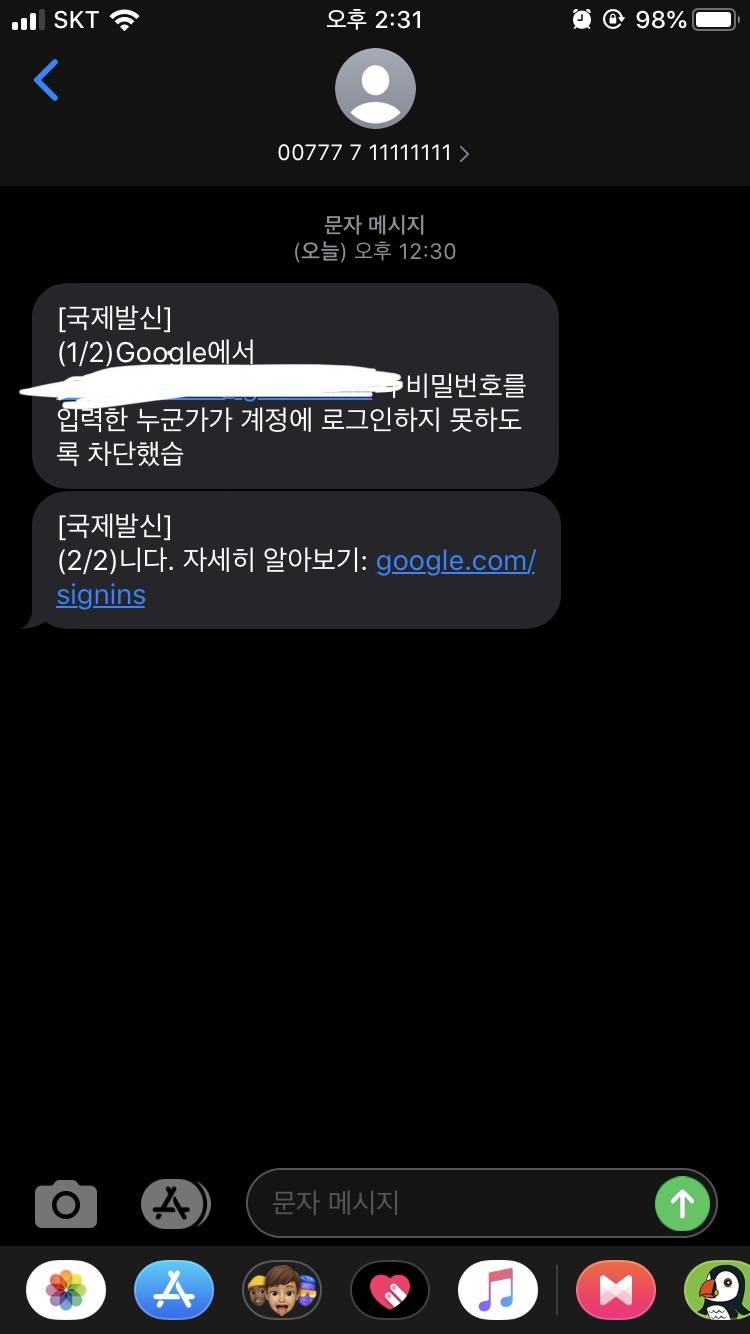
Task: Tap the back arrow to return to conversations
Action: pyautogui.click(x=45, y=81)
